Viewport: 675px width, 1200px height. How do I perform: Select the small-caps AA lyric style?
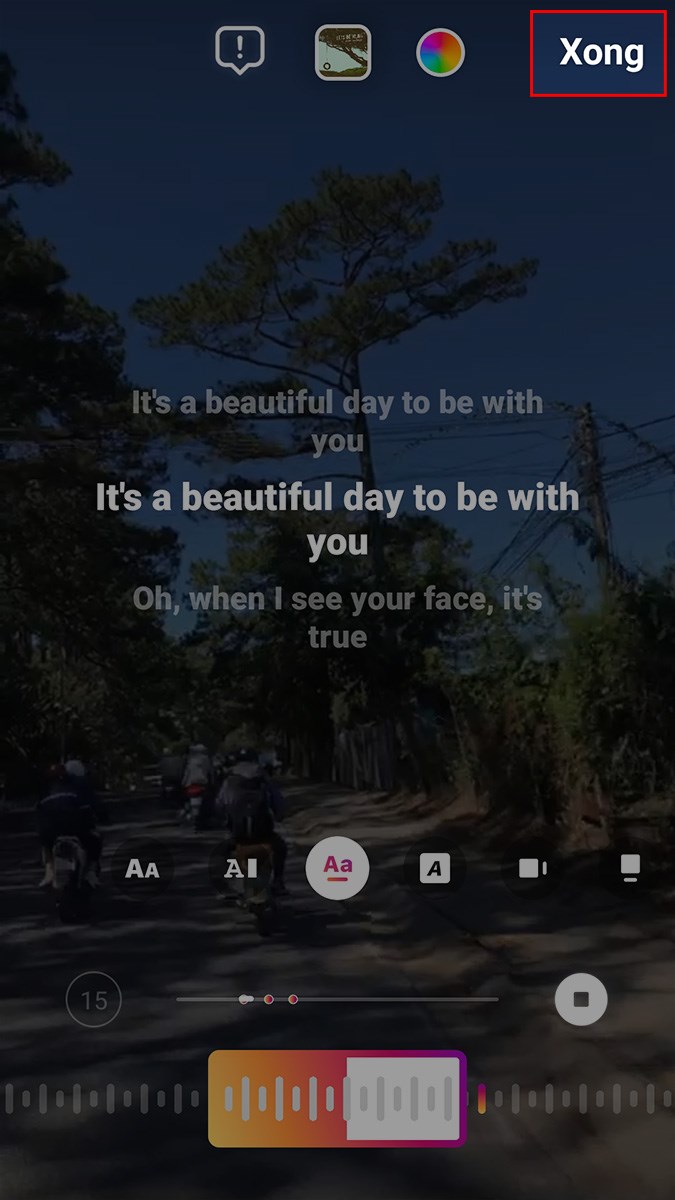[142, 869]
